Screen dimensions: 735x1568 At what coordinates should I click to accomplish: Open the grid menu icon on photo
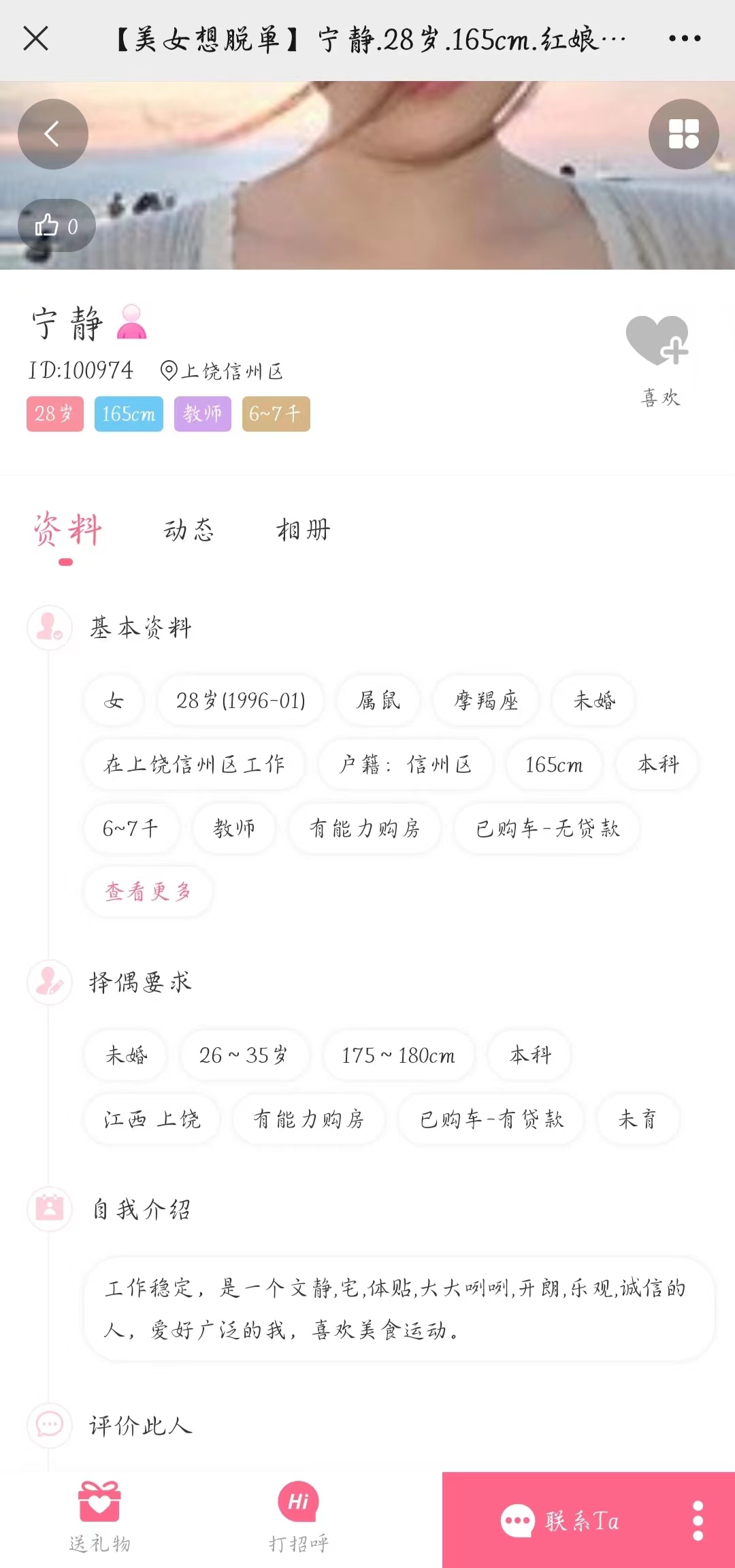pos(683,134)
